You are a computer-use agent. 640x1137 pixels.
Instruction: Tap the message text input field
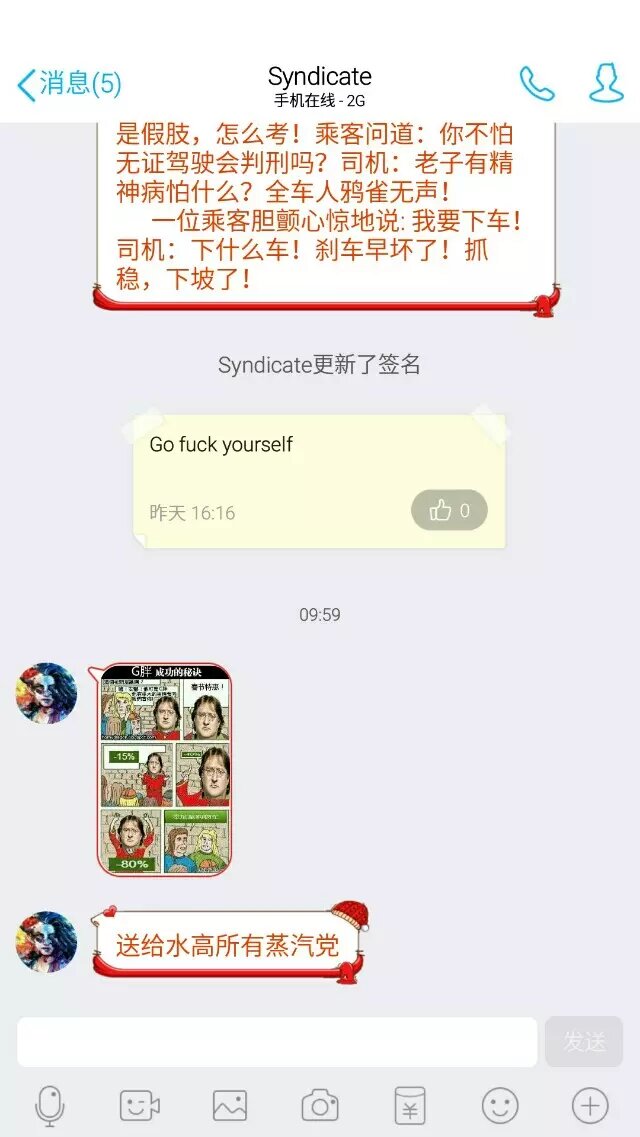(277, 1042)
